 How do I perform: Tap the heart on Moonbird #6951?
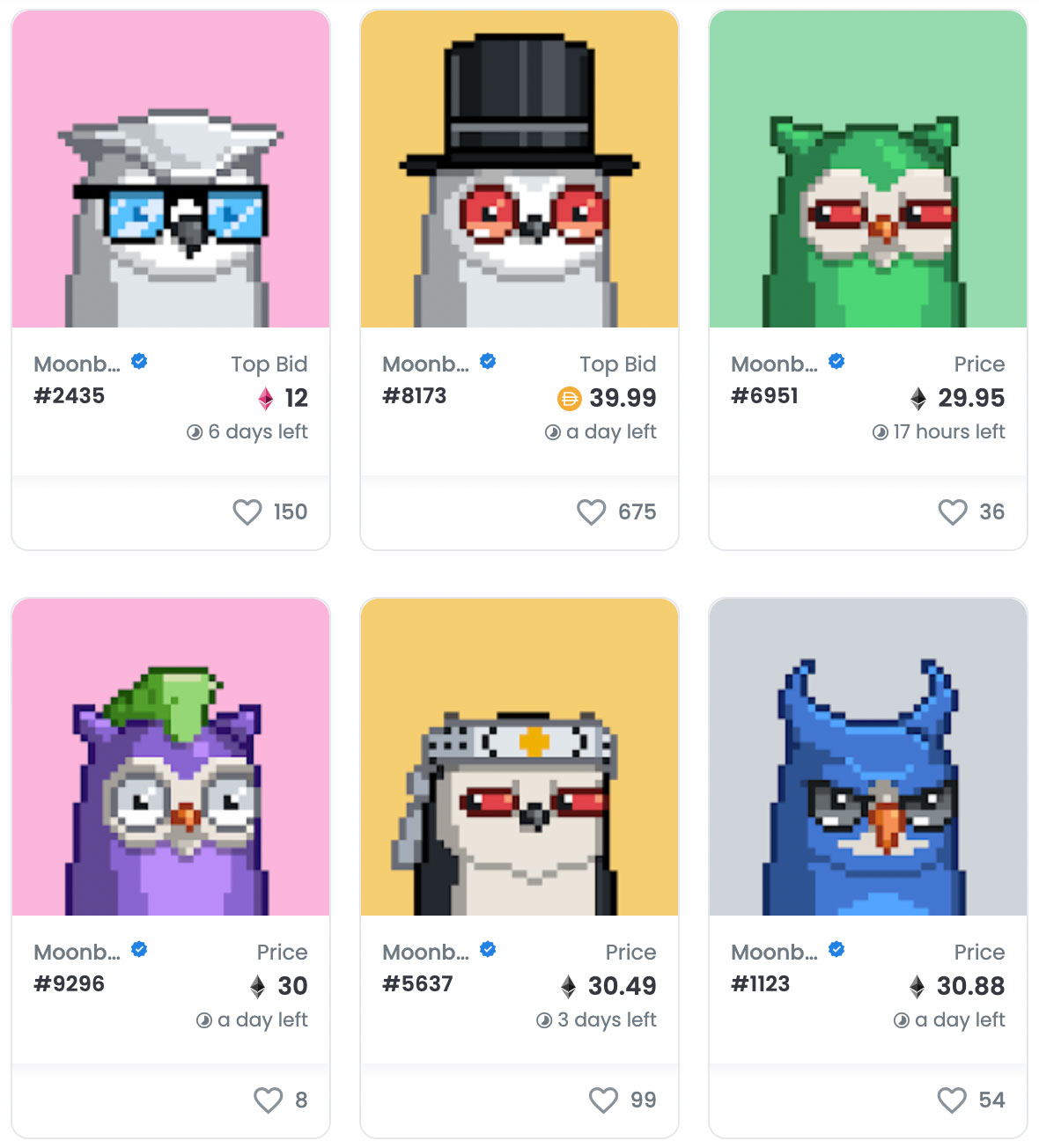[953, 512]
